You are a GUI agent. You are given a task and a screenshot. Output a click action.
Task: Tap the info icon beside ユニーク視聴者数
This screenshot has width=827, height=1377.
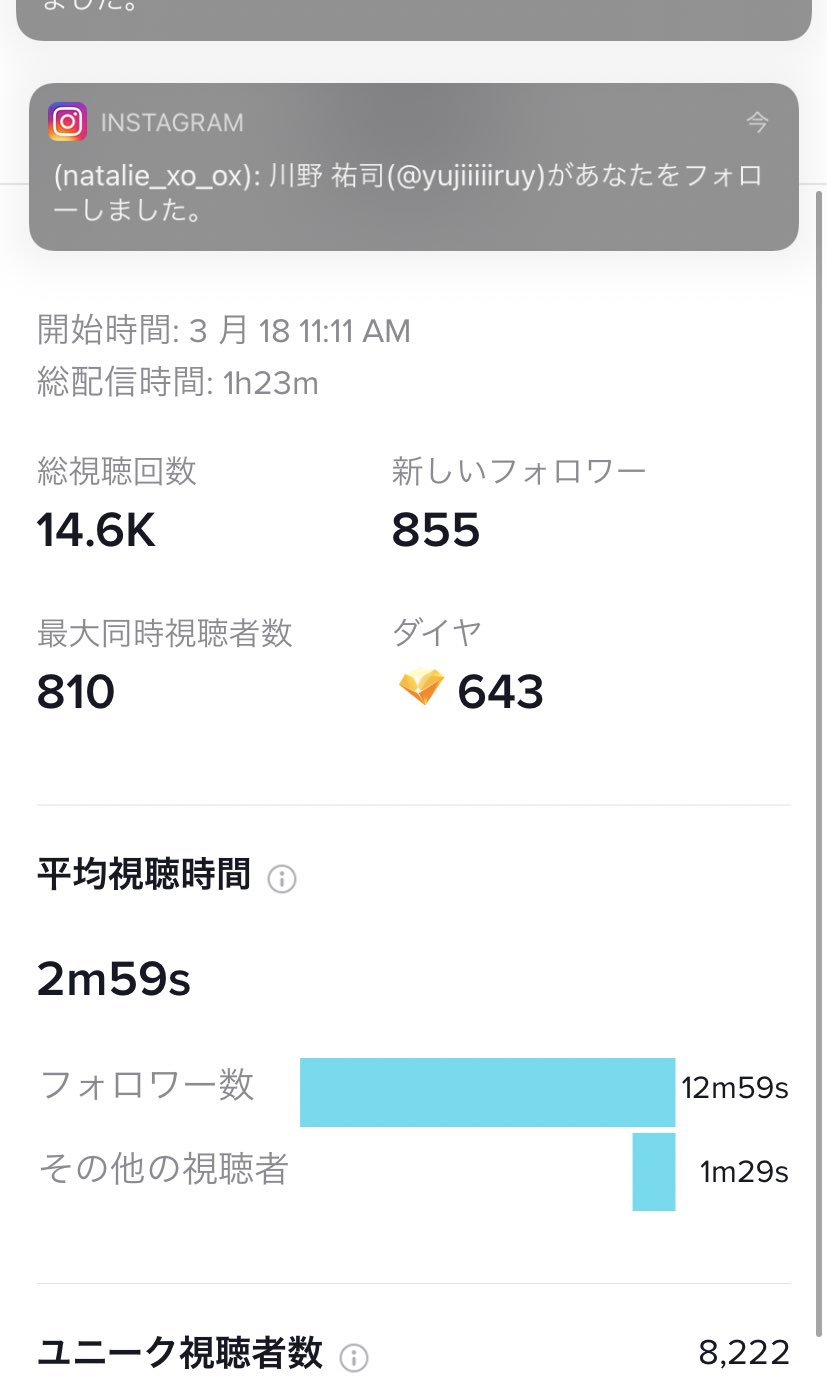tap(354, 1357)
